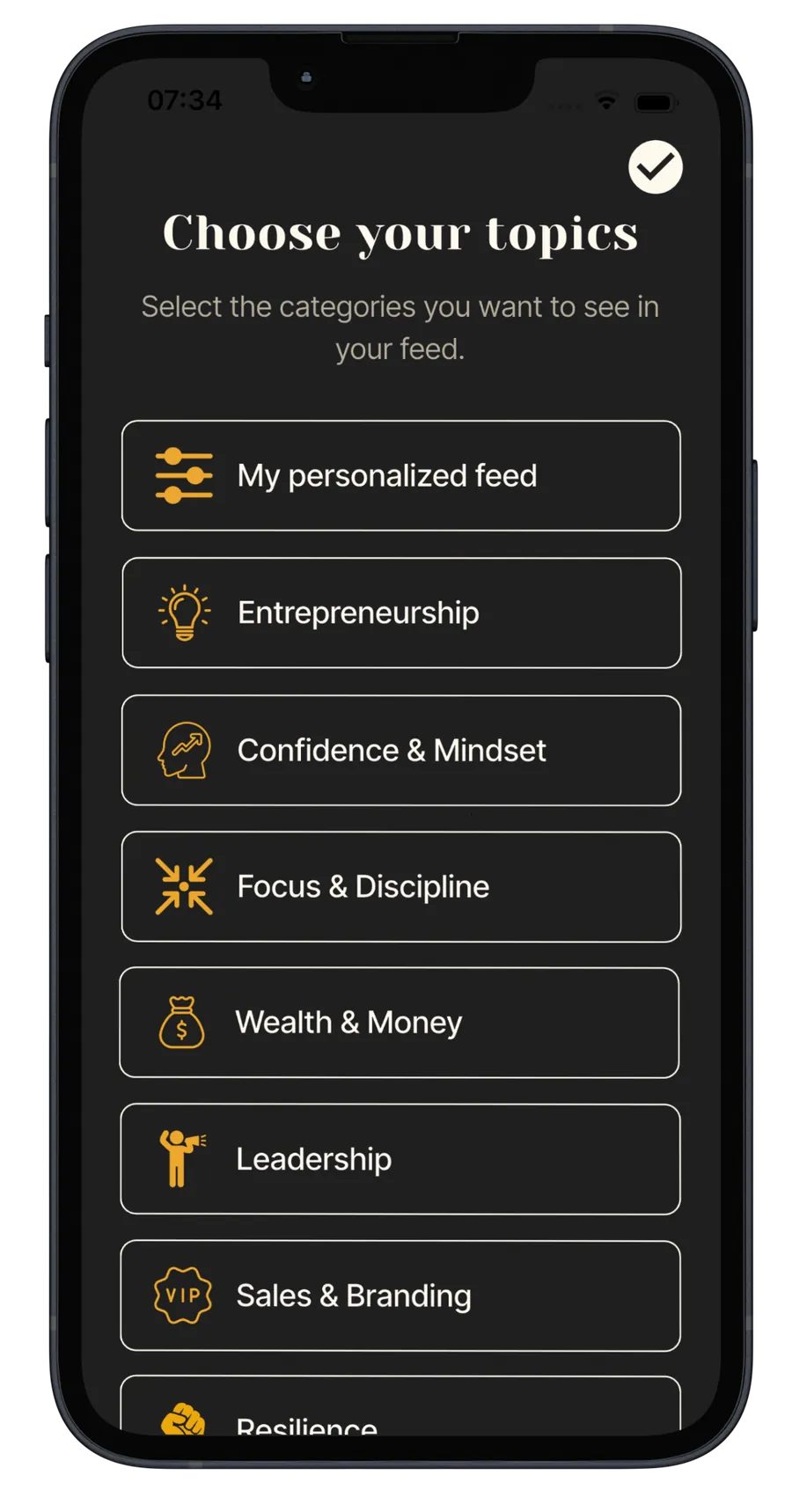Select the Resilience category
The height and width of the screenshot is (1512, 792).
pyautogui.click(x=400, y=1408)
